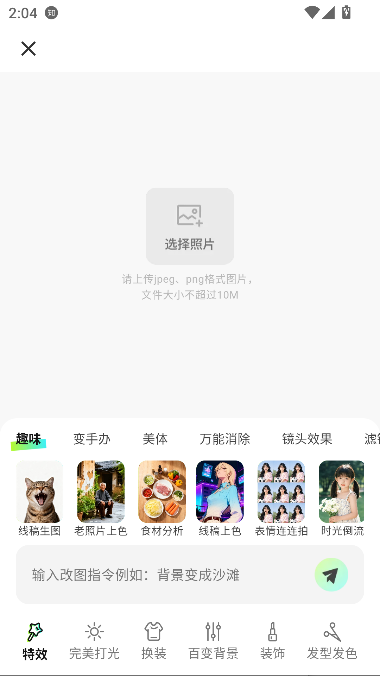Apply the 线稿上色 effect
The width and height of the screenshot is (380, 676).
pos(220,498)
